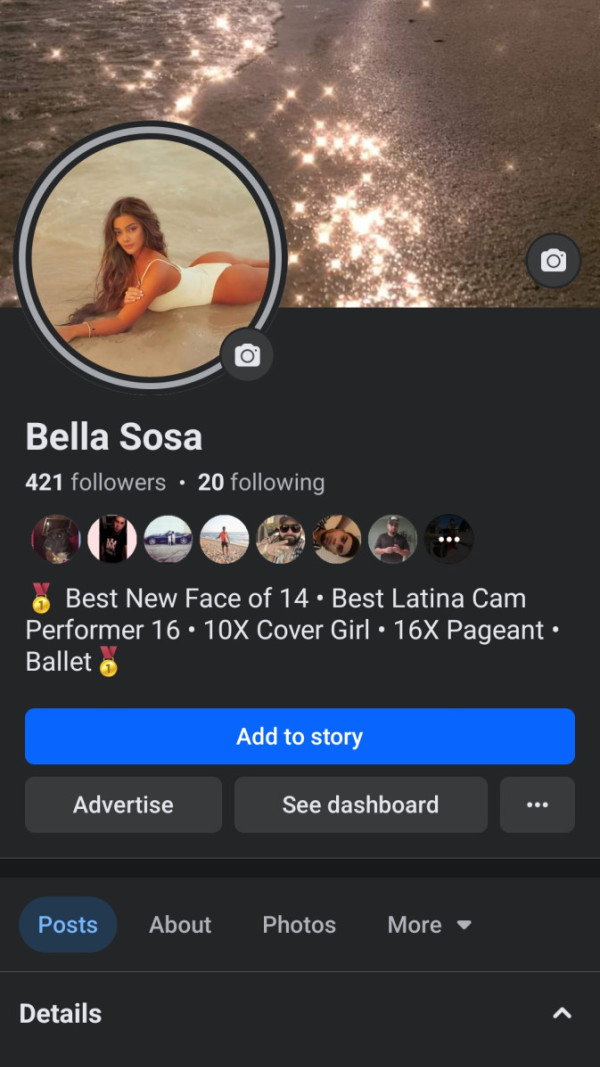Tap the camera icon on the cover photo

coord(553,261)
